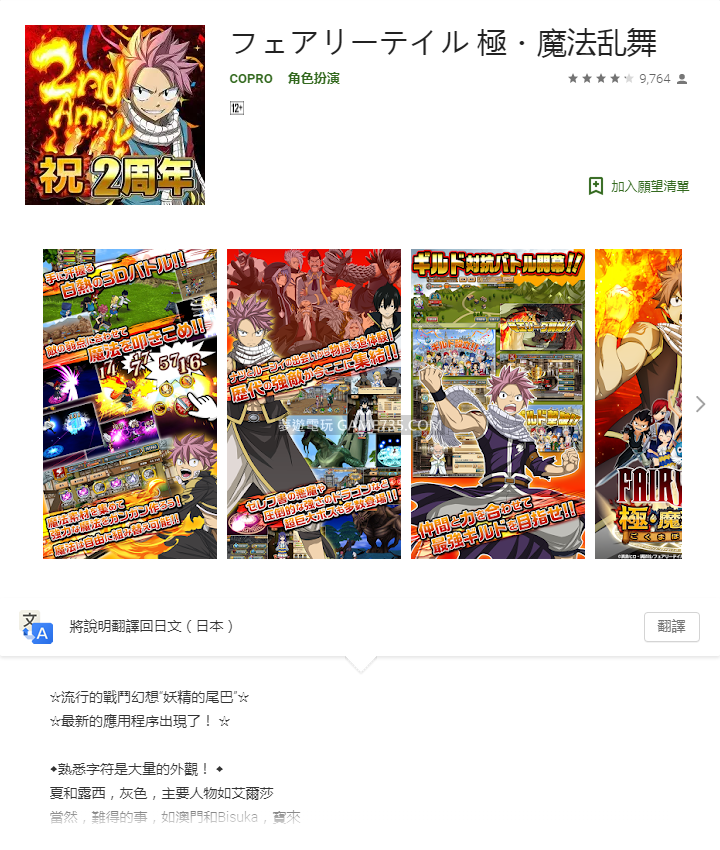Open the second screenshot with character lineup
This screenshot has width=720, height=850.
314,404
